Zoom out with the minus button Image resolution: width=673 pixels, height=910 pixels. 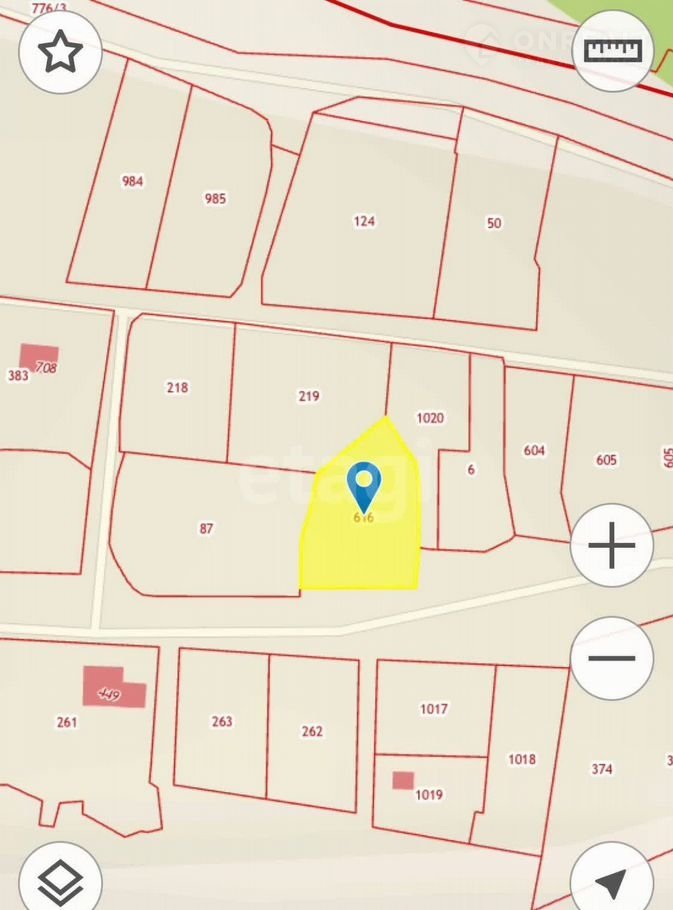611,658
